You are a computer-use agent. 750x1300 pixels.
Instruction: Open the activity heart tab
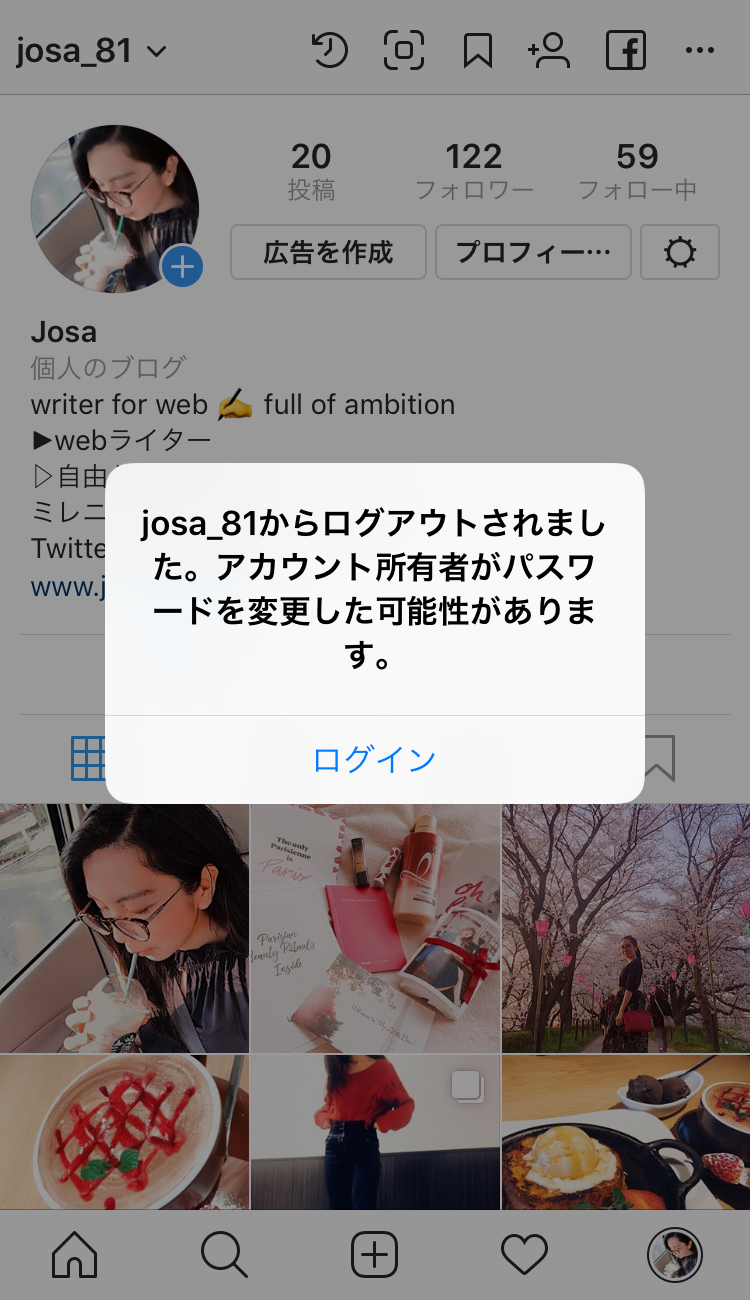(x=524, y=1254)
